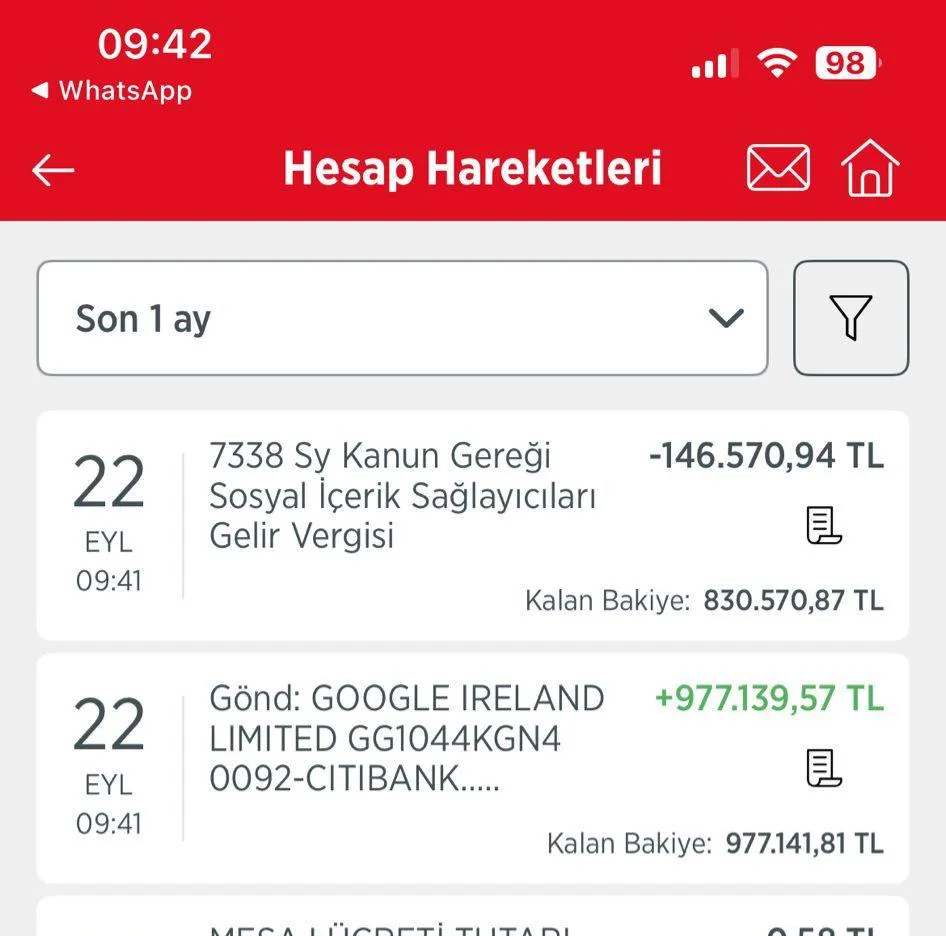Return to WhatsApp via status bar link
Image resolution: width=946 pixels, height=936 pixels.
112,91
